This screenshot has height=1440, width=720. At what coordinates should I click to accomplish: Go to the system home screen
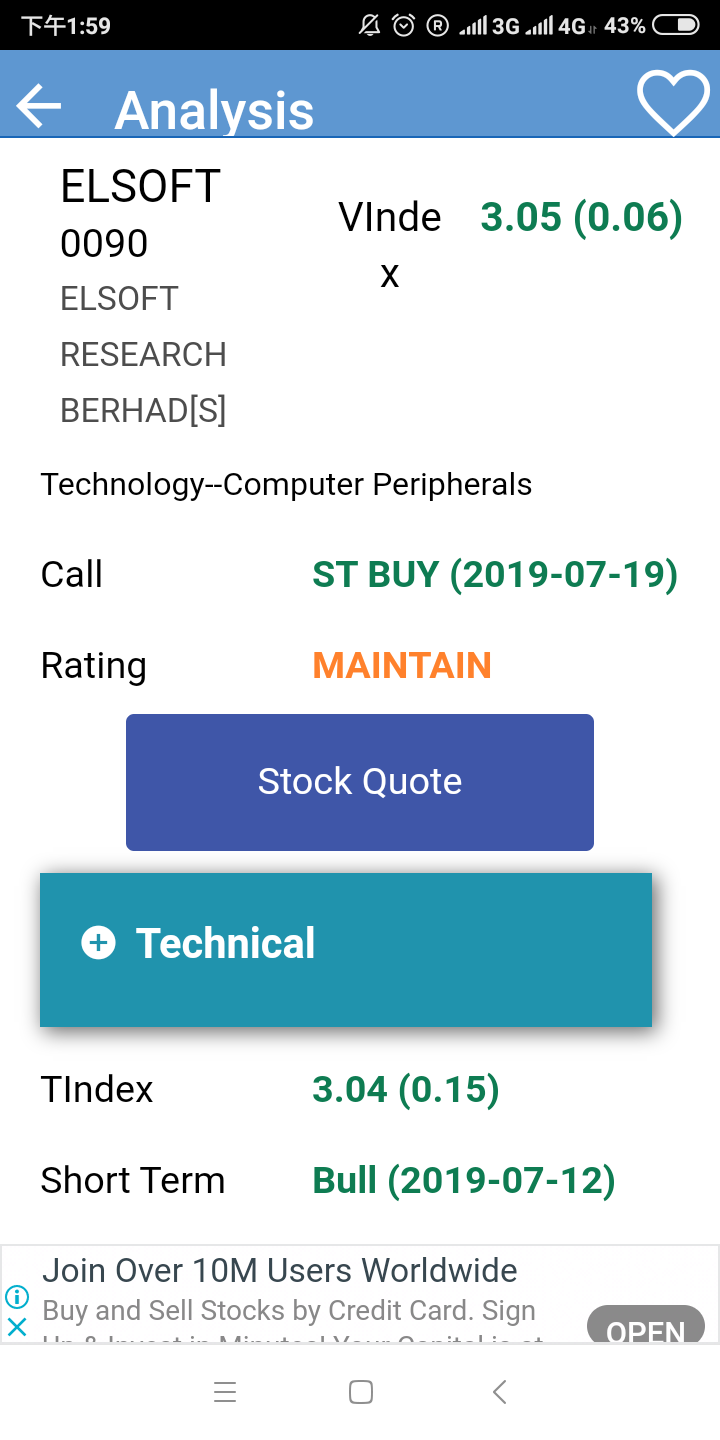(x=361, y=1392)
